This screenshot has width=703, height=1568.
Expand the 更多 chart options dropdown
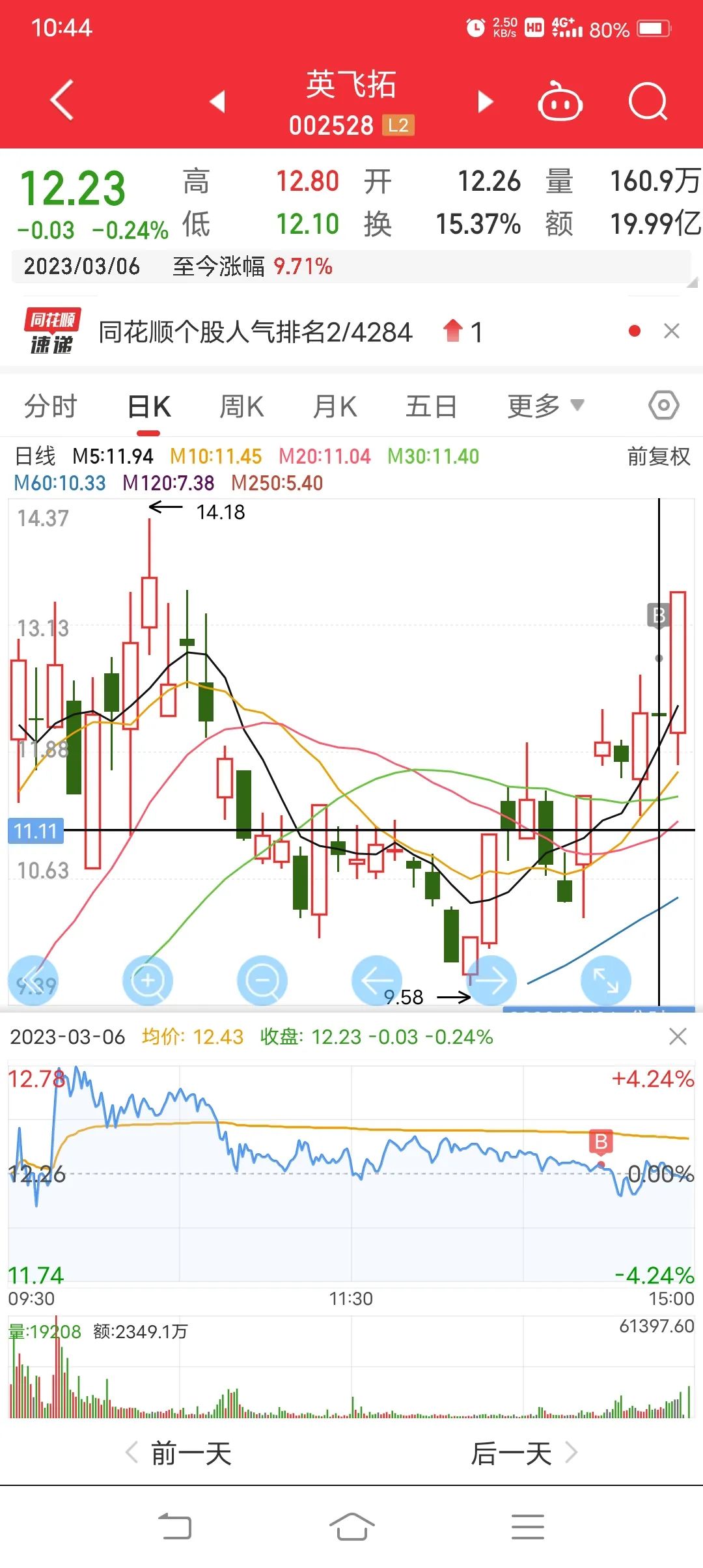tap(545, 406)
